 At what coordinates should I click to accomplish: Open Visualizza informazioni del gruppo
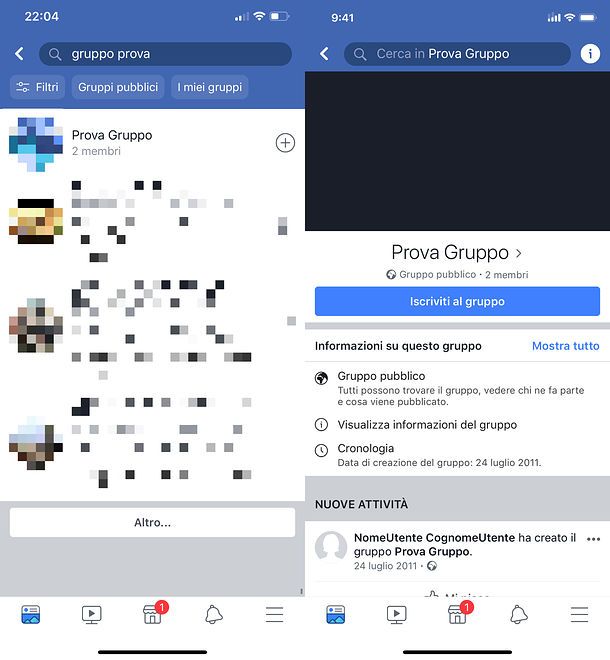[x=427, y=425]
